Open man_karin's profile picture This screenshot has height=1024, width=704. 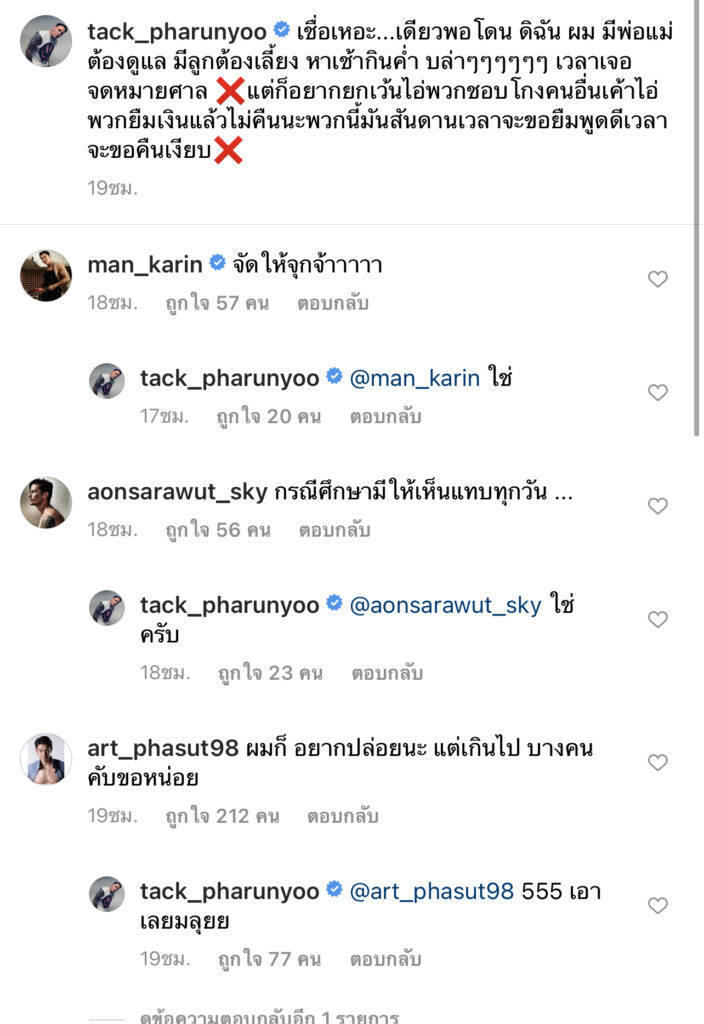pyautogui.click(x=46, y=275)
